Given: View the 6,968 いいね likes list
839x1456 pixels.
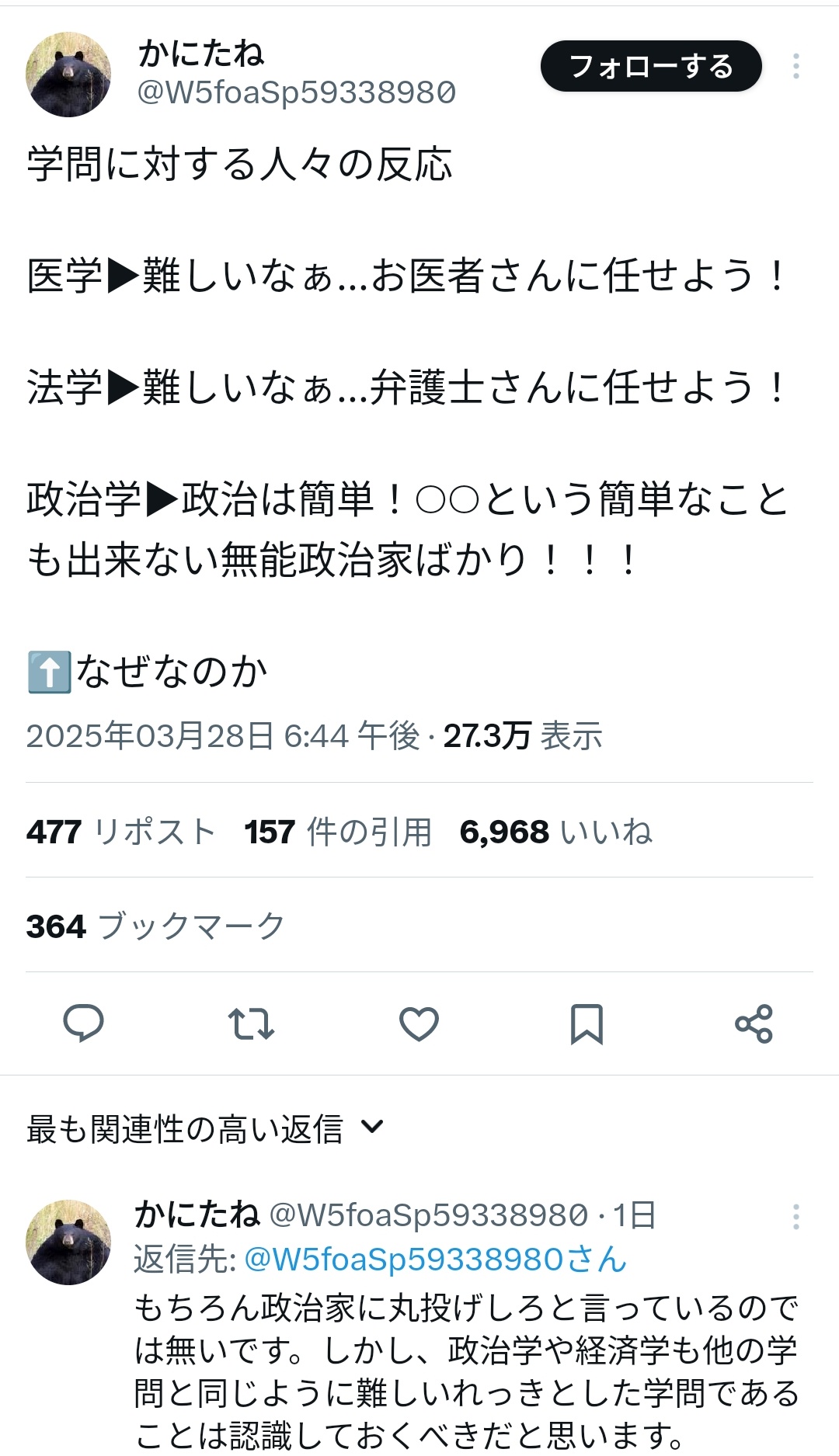Looking at the screenshot, I should pyautogui.click(x=555, y=832).
